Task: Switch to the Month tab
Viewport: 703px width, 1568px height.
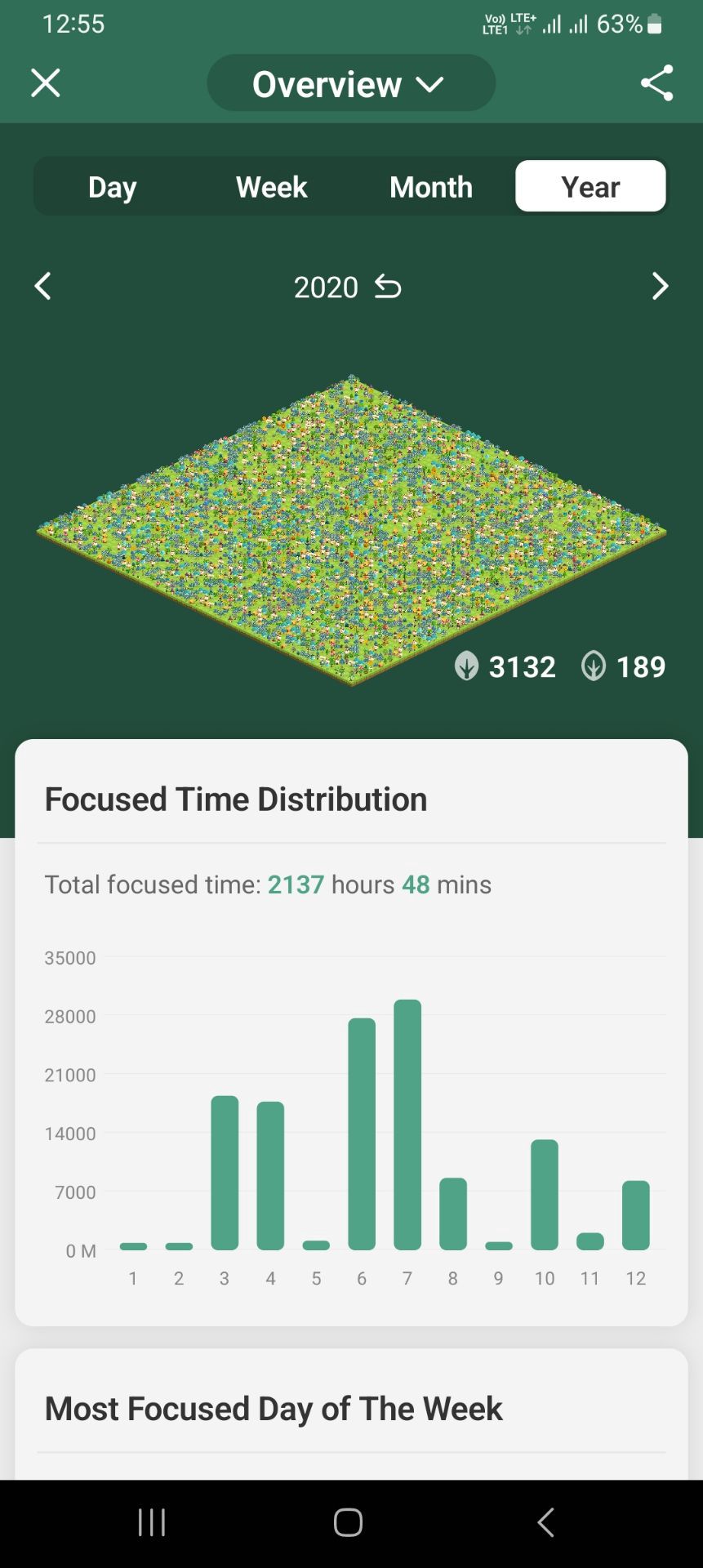Action: pyautogui.click(x=430, y=187)
